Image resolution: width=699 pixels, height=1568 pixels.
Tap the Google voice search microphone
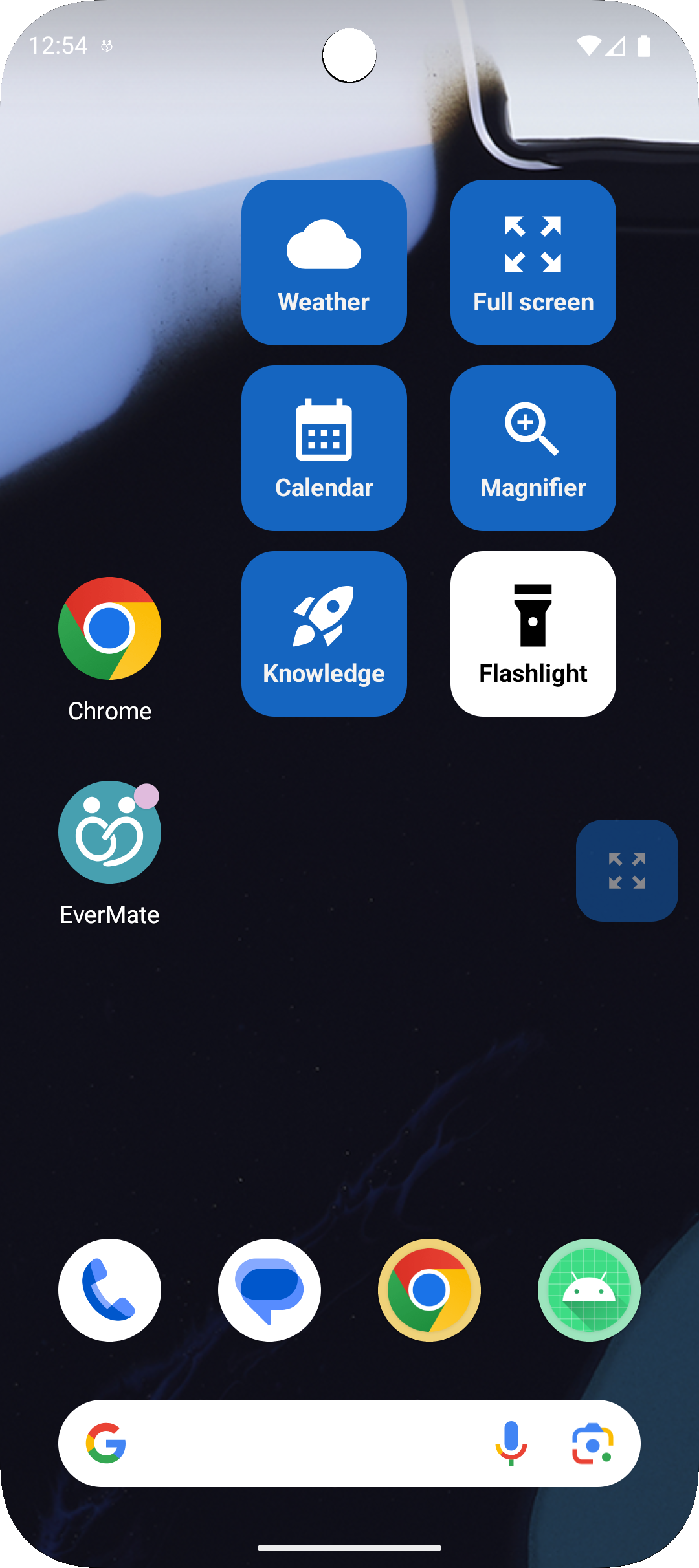[510, 1443]
